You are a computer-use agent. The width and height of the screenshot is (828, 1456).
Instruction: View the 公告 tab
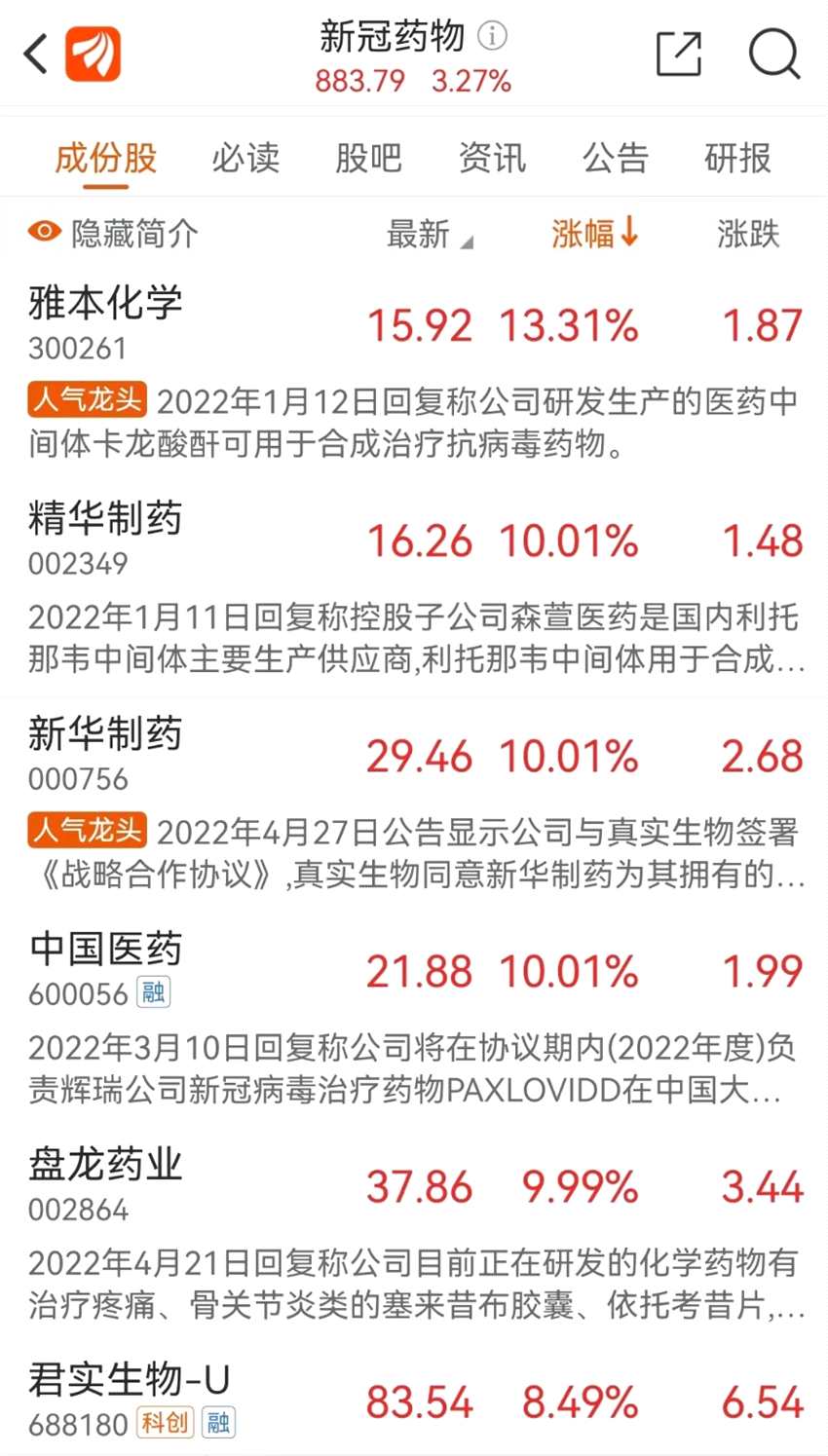click(x=615, y=158)
